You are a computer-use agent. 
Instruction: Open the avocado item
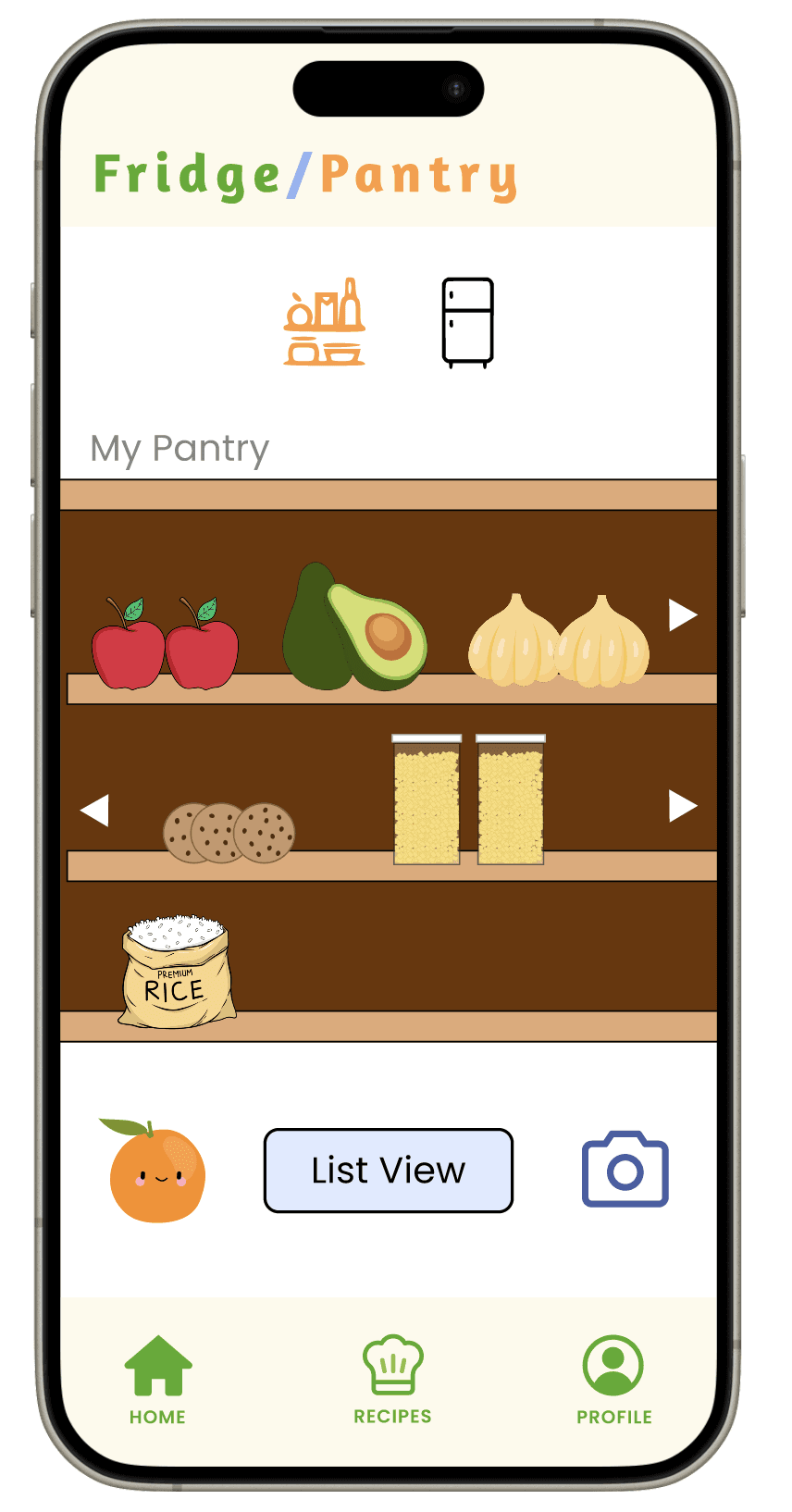pos(354,627)
